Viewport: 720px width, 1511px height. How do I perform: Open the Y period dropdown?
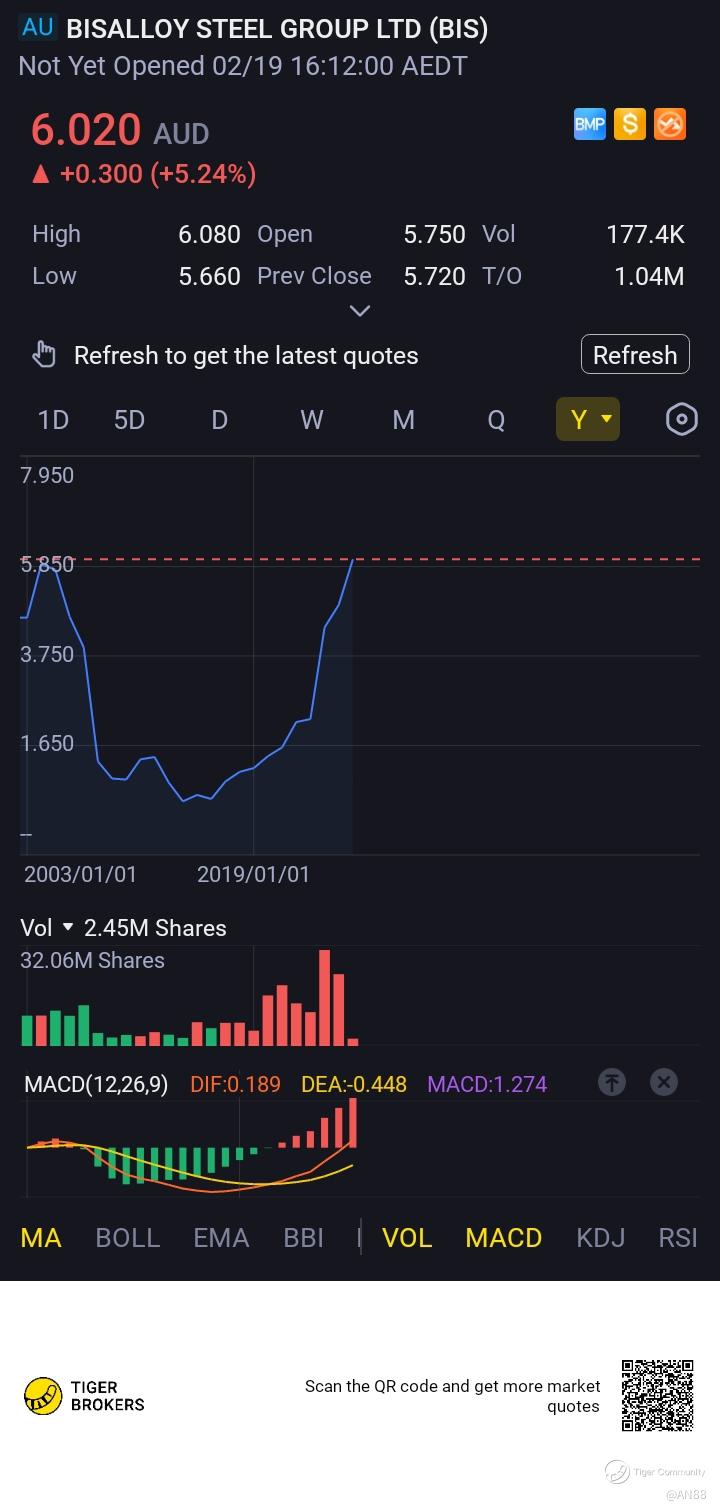click(x=588, y=420)
